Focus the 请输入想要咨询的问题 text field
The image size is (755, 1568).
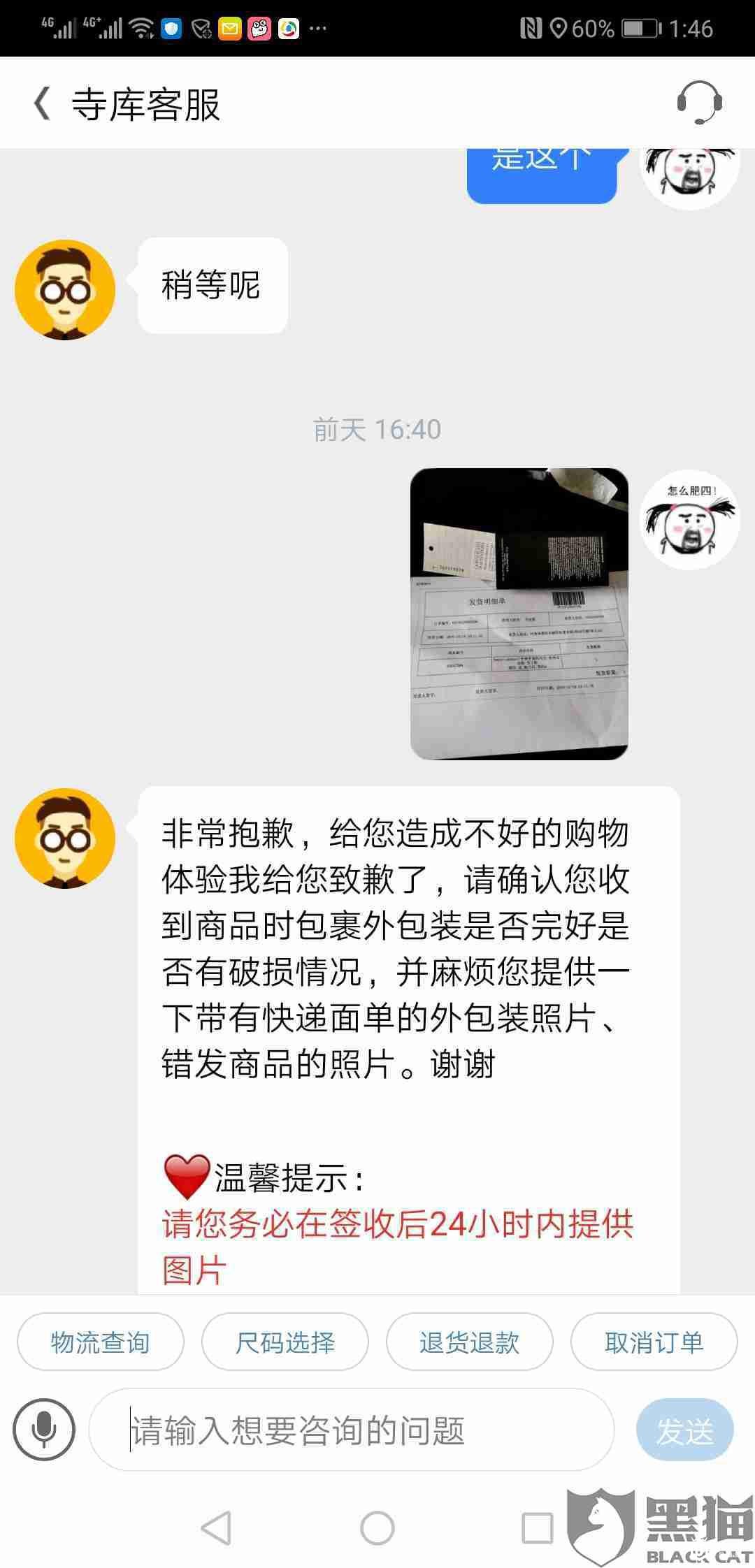click(x=350, y=1430)
